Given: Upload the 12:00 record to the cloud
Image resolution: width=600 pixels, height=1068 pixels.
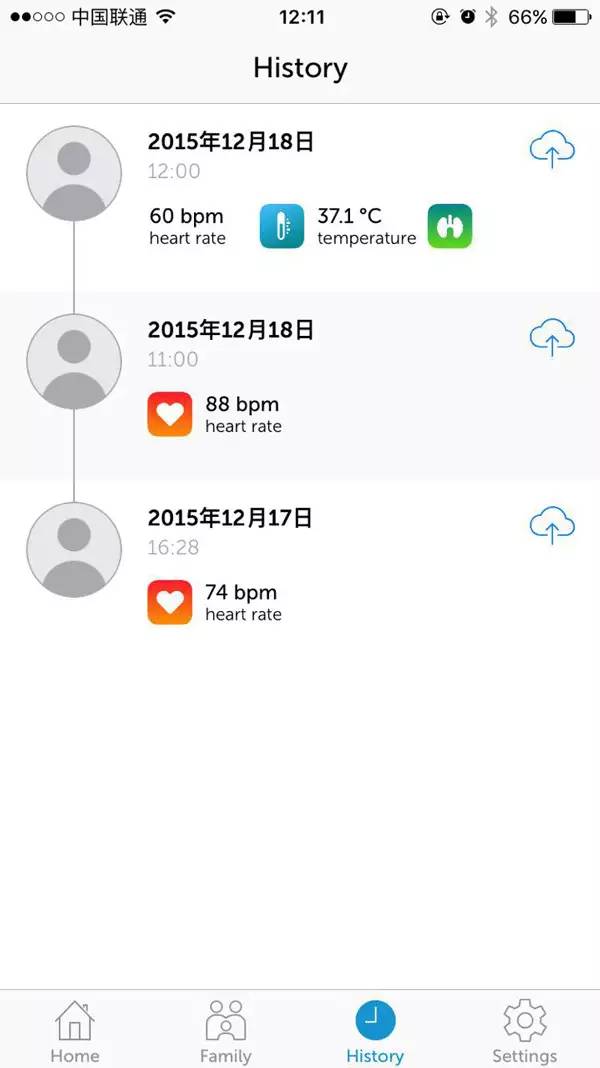Looking at the screenshot, I should coord(552,150).
